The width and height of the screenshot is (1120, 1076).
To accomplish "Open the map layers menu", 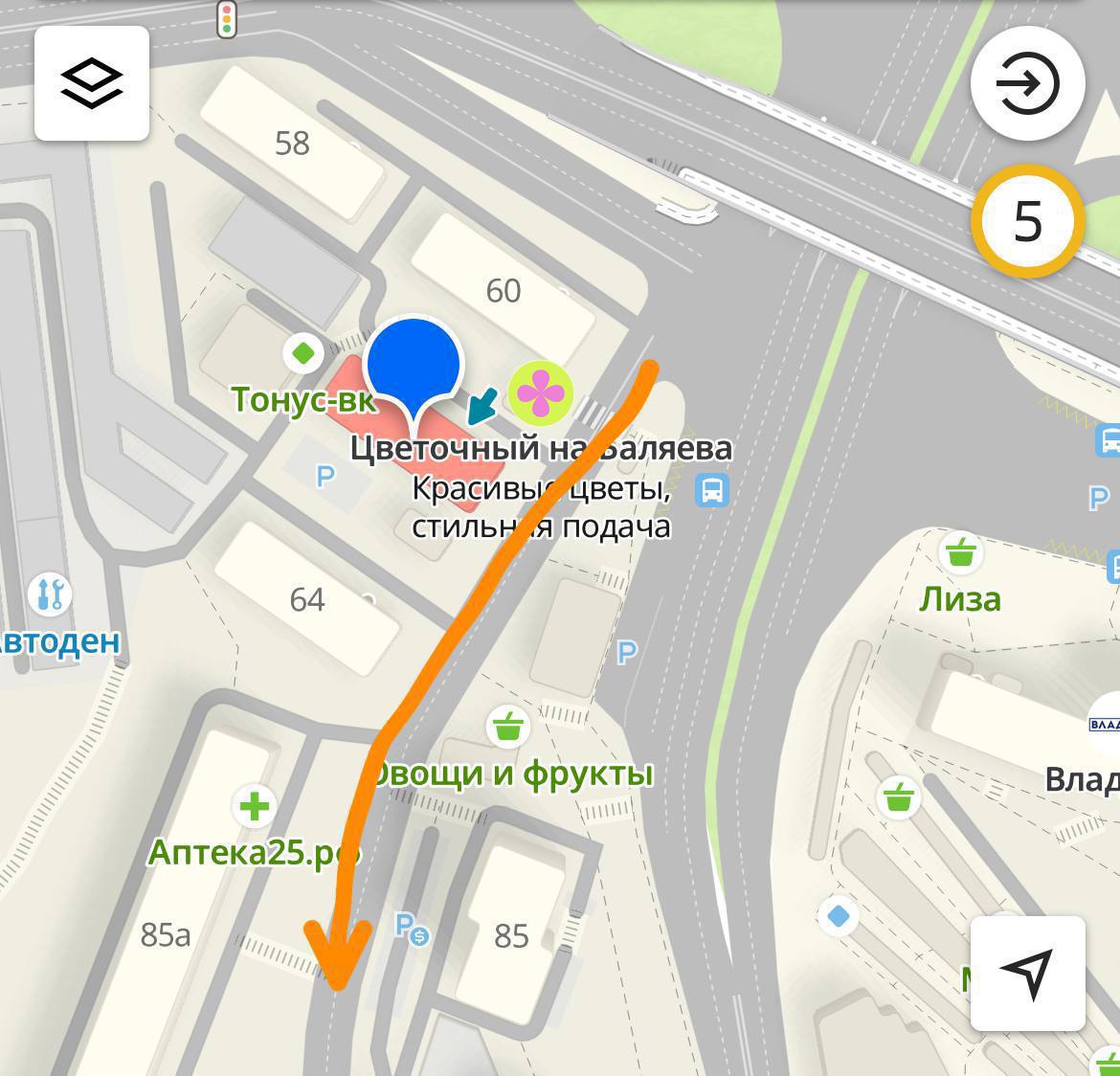I will [92, 83].
